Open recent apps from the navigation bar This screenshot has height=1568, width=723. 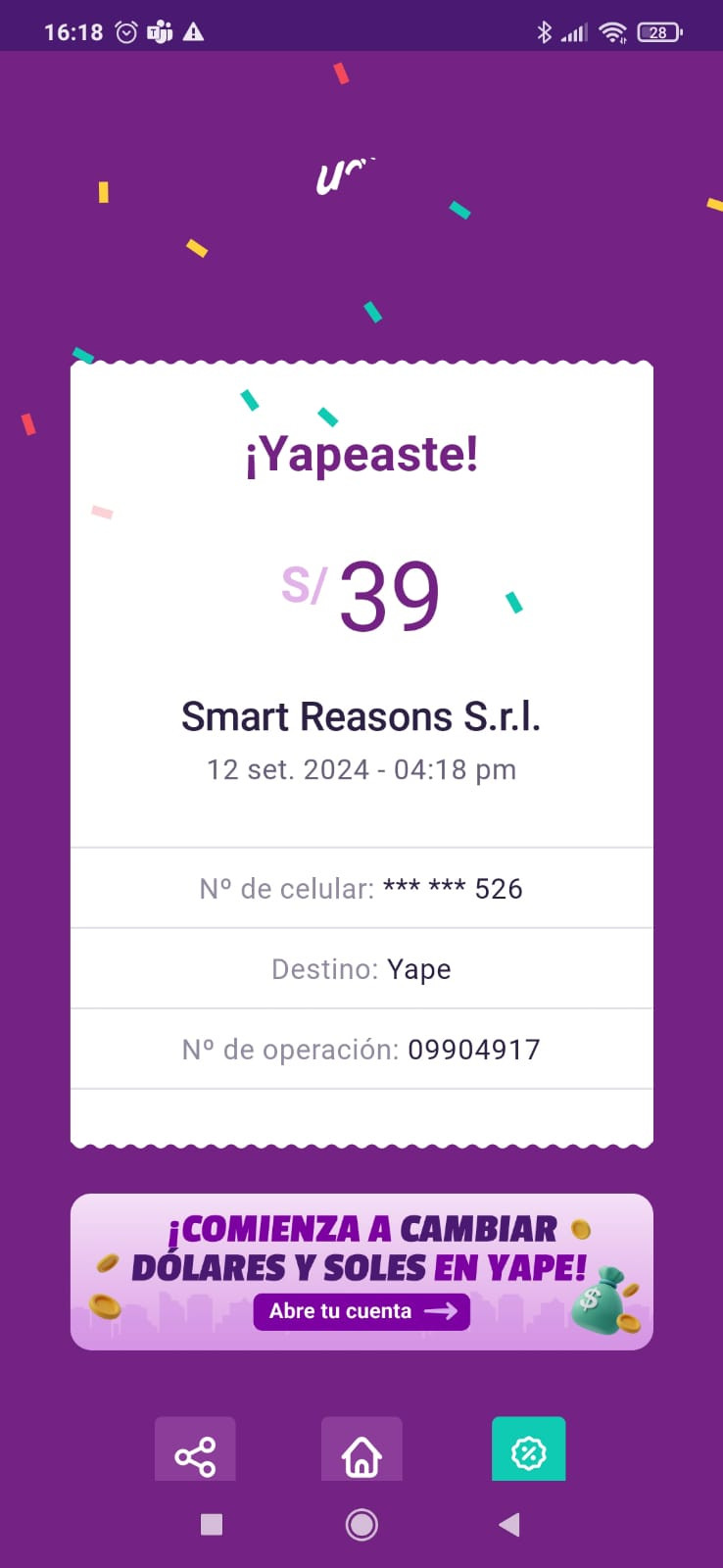pos(212,1525)
